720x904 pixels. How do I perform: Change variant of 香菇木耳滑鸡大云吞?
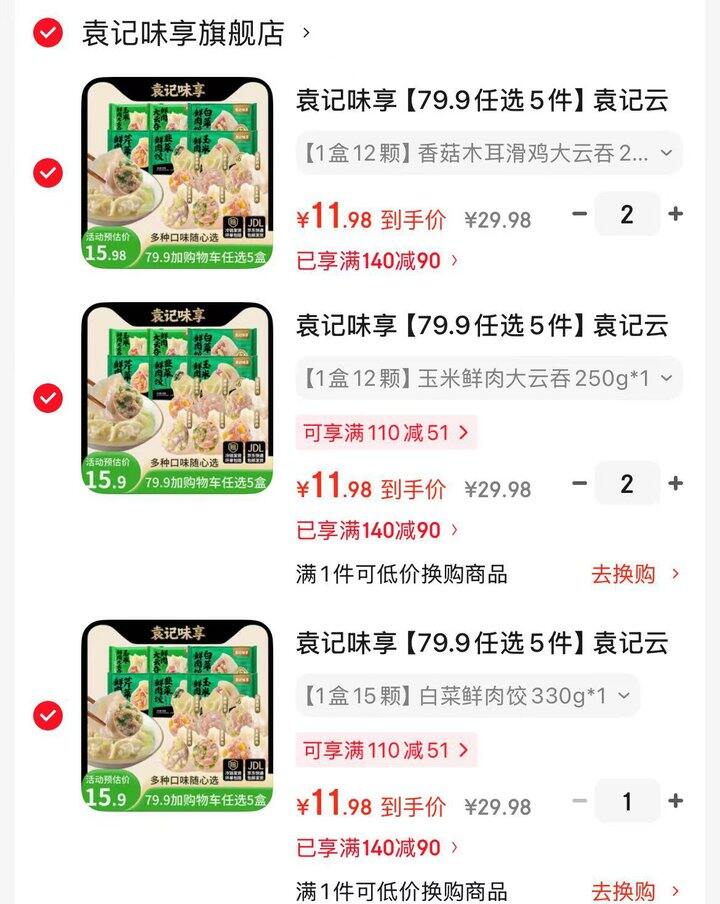tap(488, 154)
